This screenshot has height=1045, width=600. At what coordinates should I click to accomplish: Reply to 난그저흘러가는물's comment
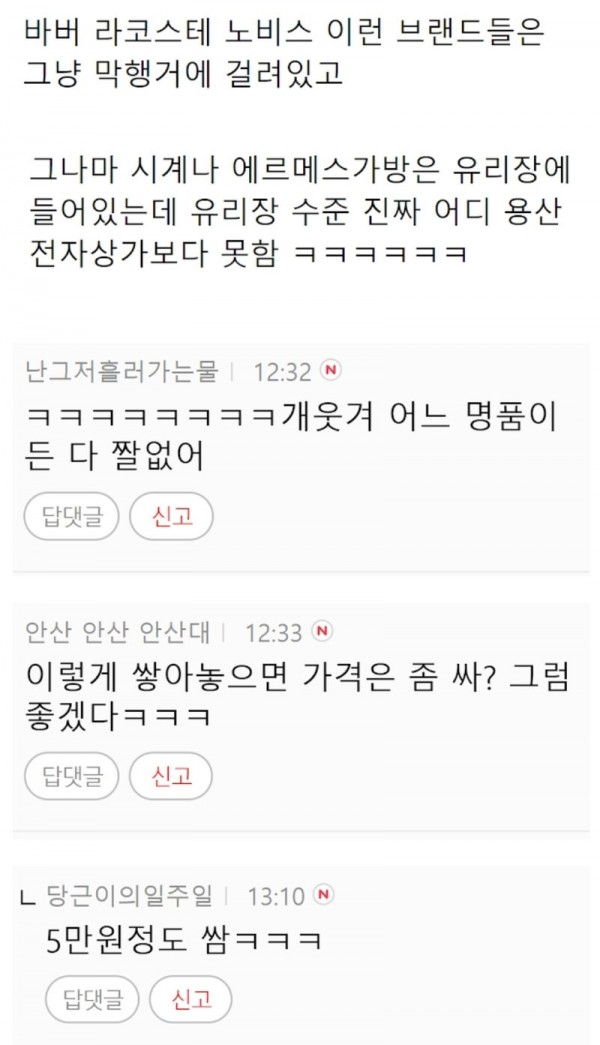71,516
